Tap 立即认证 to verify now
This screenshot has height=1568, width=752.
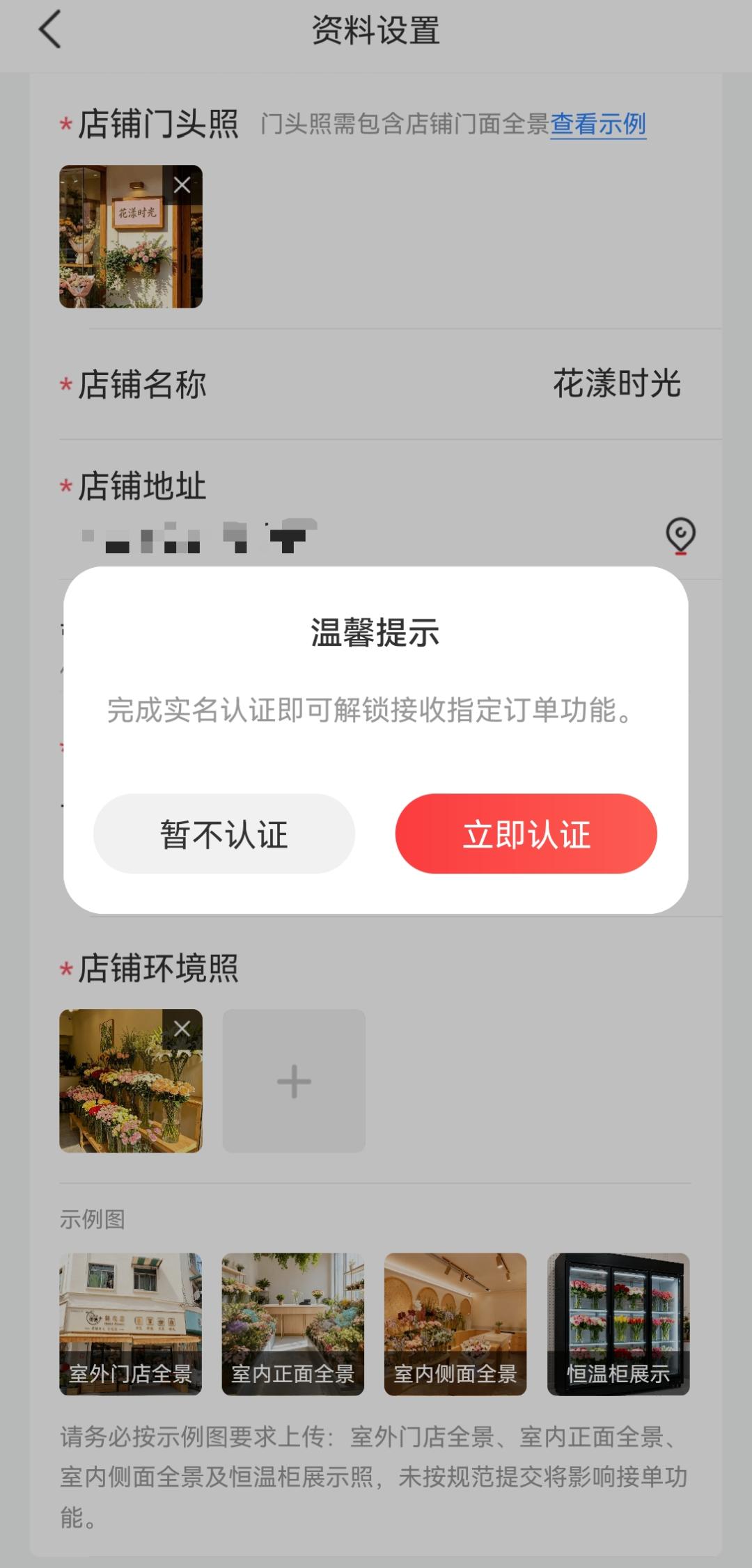(x=526, y=833)
